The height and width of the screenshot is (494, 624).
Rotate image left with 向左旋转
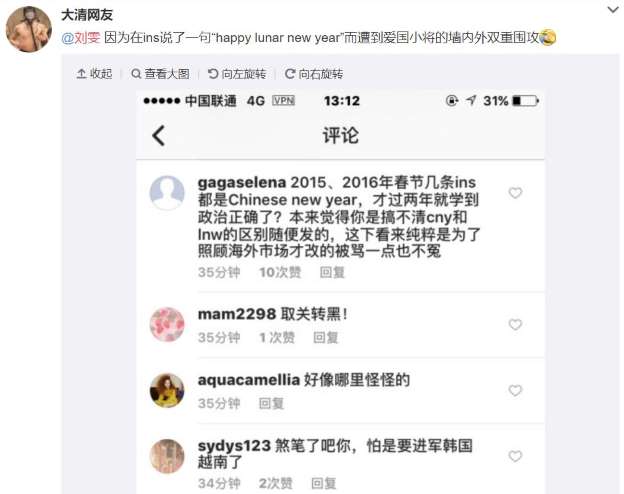(237, 74)
